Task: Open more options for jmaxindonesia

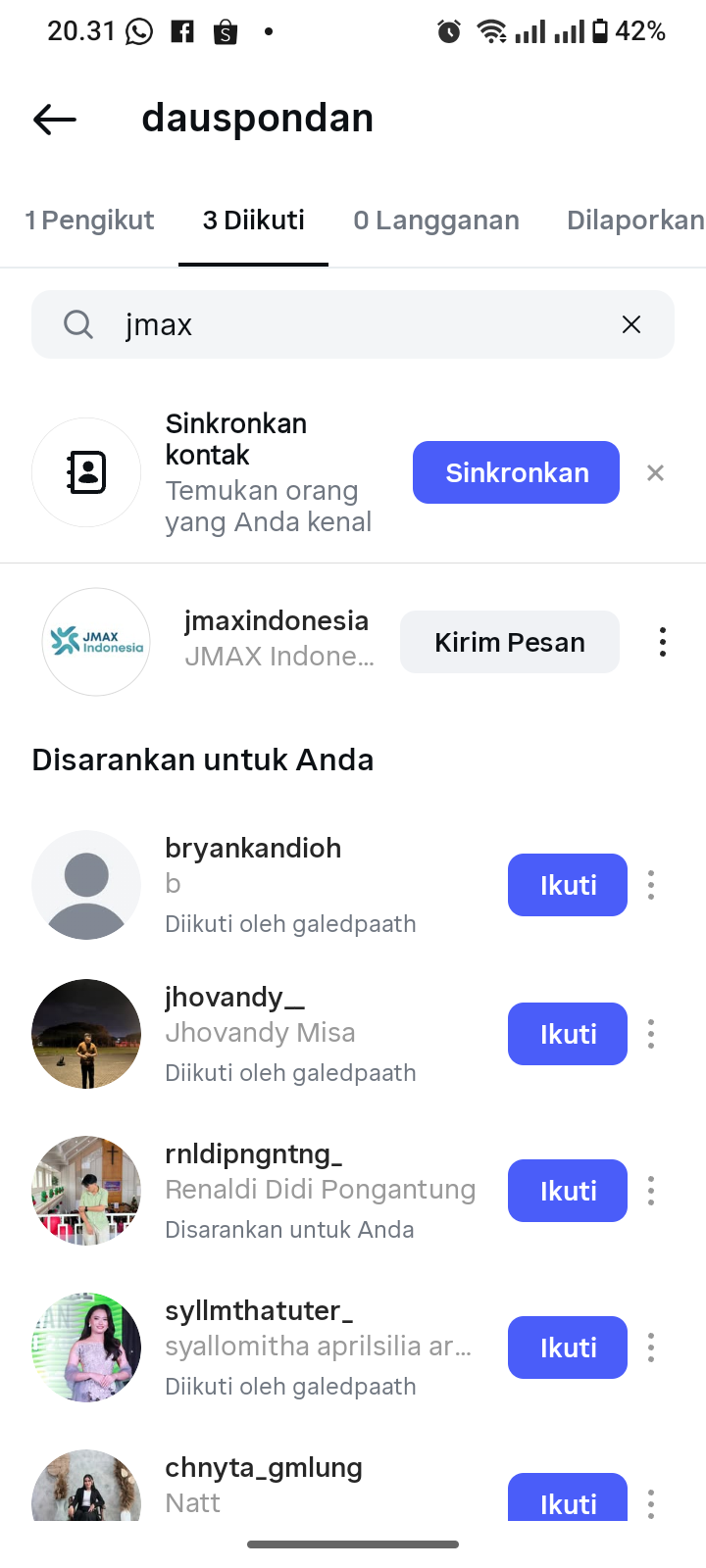Action: point(663,642)
